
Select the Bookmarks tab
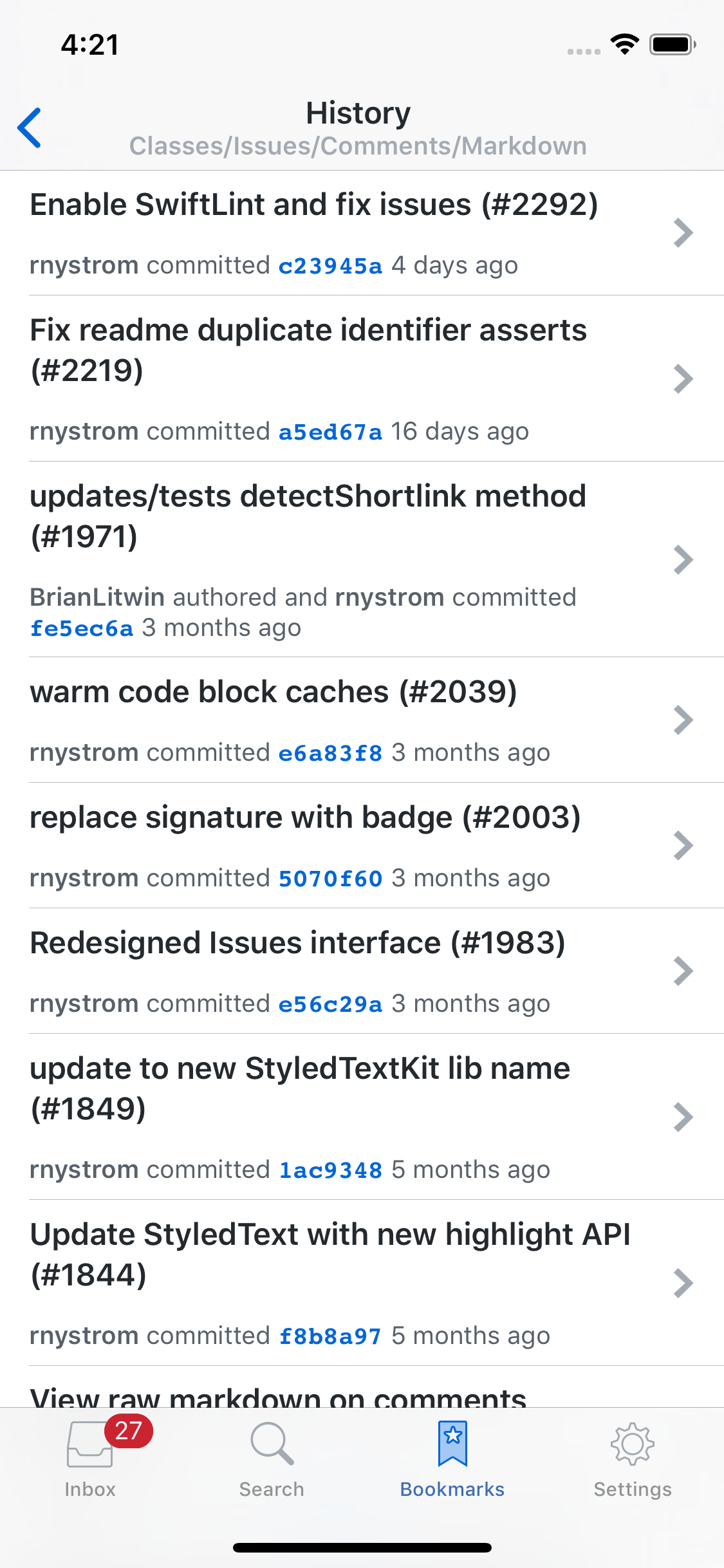click(x=452, y=1459)
